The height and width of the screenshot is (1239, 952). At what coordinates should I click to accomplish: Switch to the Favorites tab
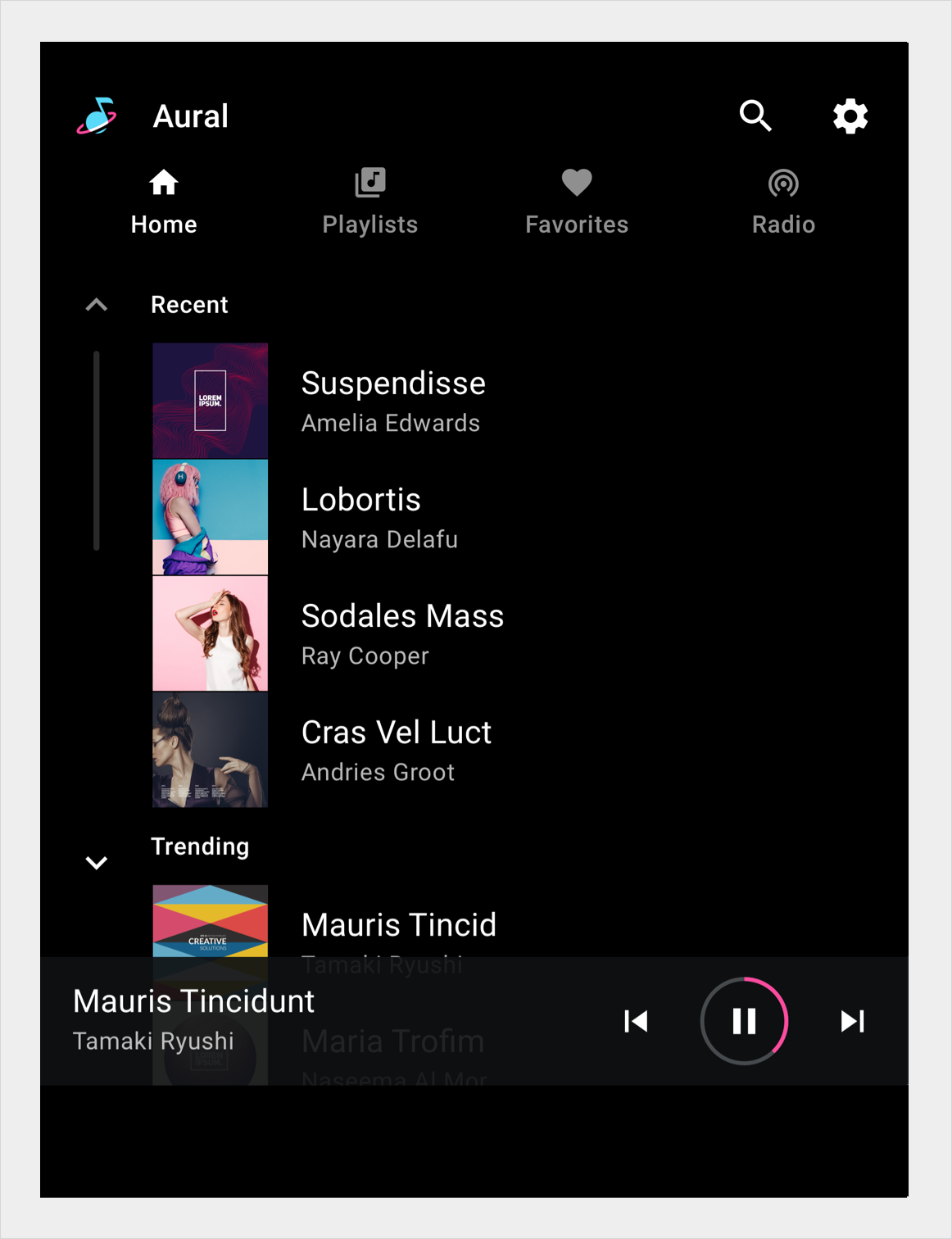click(576, 202)
